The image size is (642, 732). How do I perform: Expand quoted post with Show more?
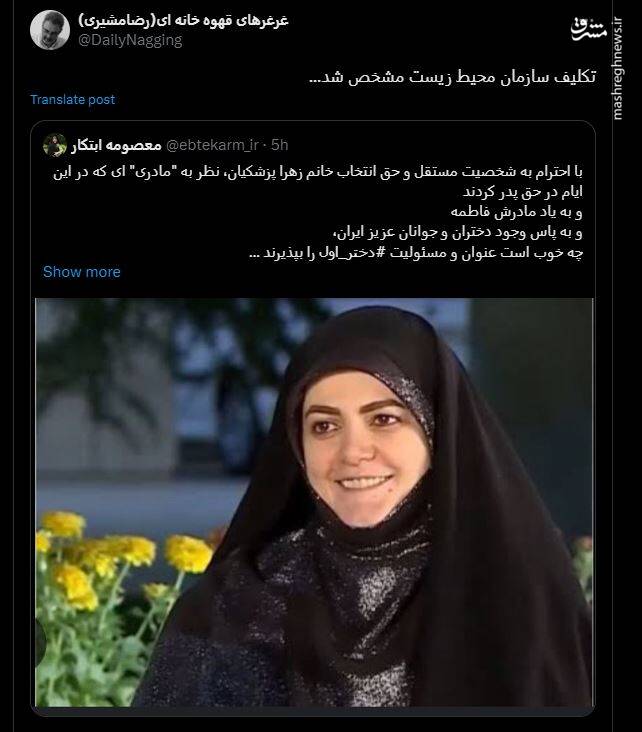click(81, 272)
